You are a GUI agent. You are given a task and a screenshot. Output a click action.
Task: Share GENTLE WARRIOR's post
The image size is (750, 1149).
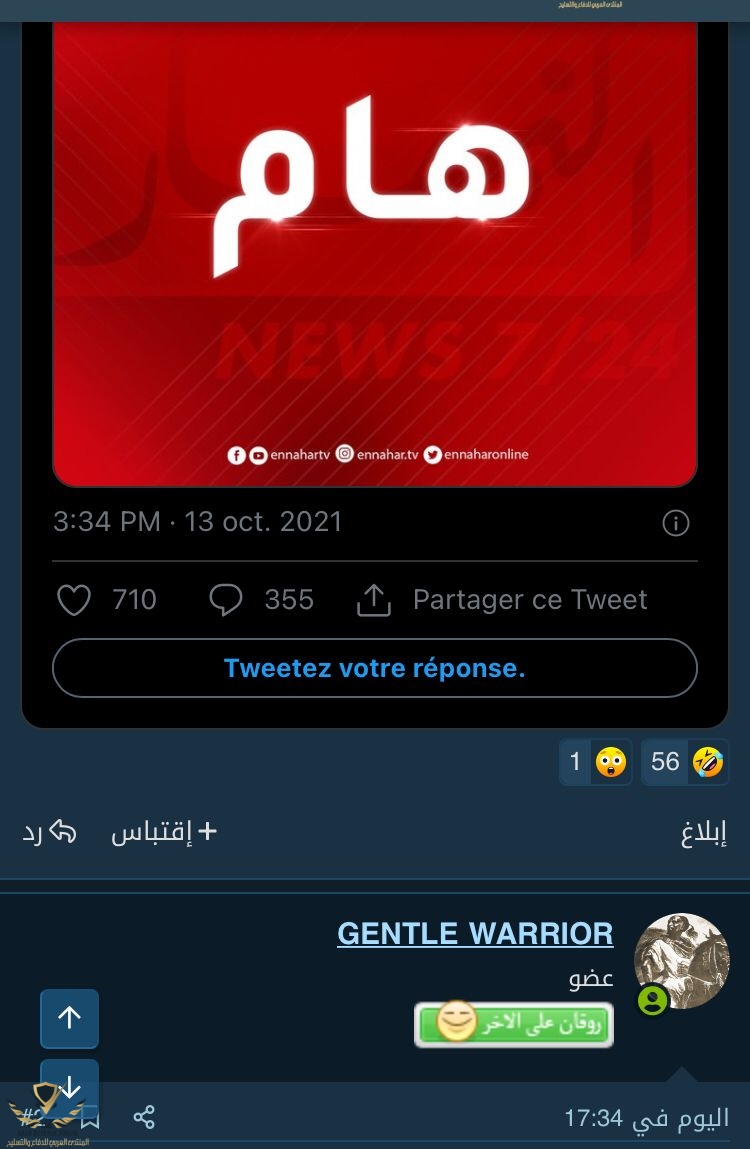click(144, 1117)
